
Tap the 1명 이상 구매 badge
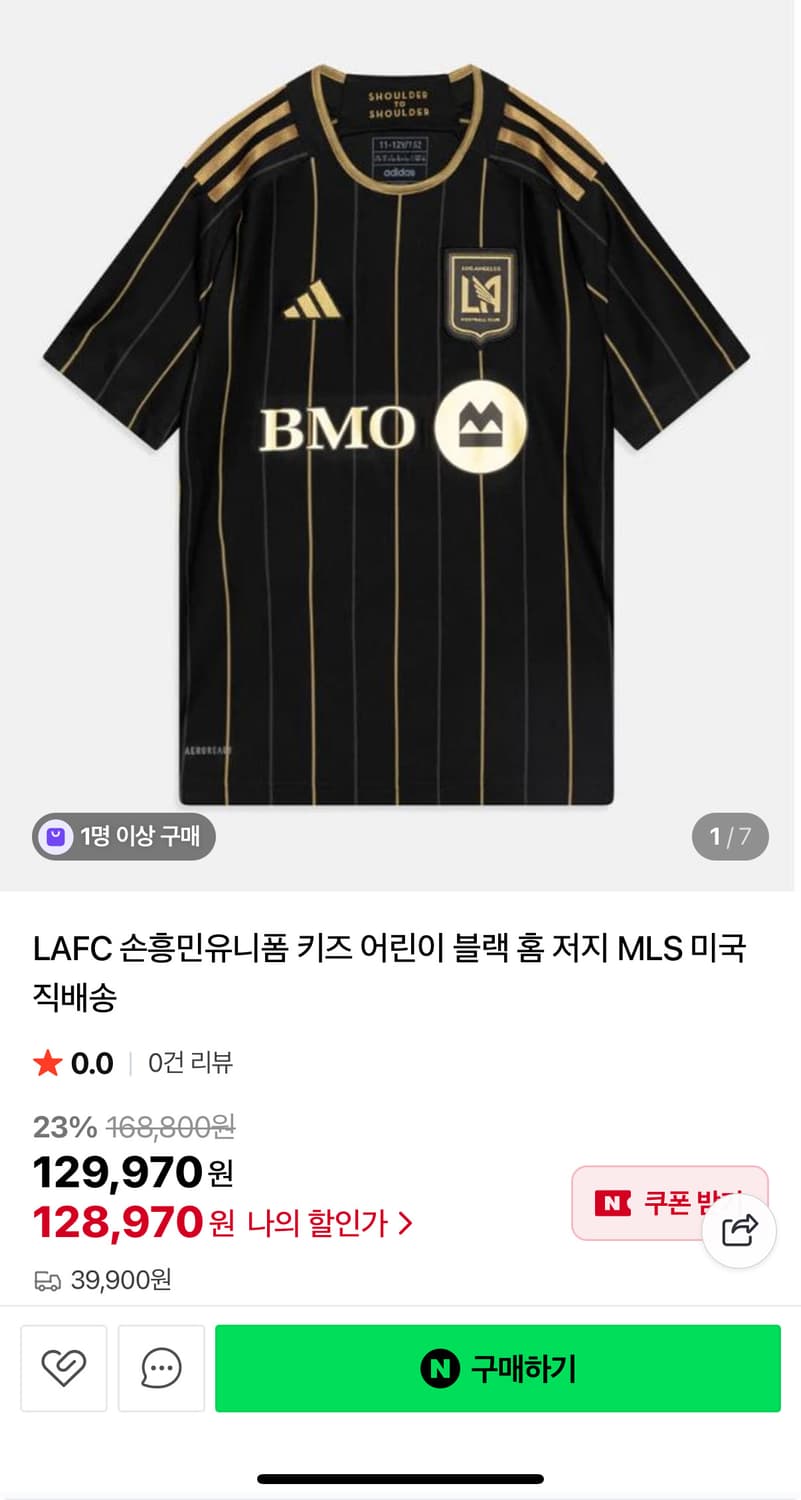point(123,834)
